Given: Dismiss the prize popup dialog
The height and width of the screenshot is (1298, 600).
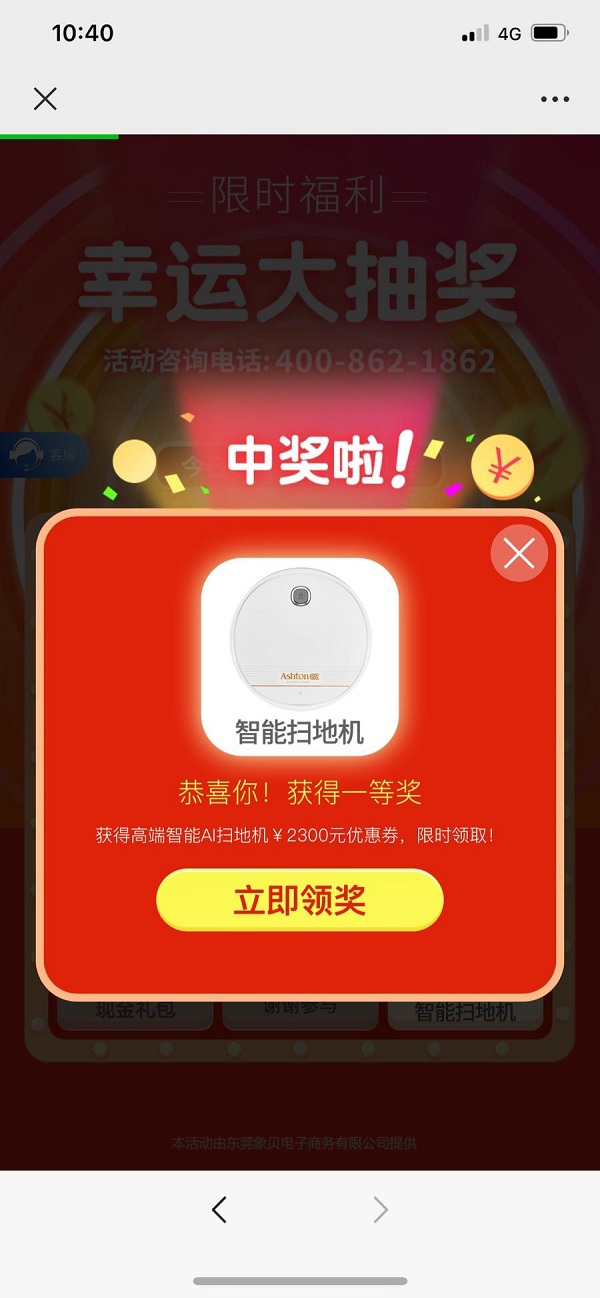Looking at the screenshot, I should (519, 553).
